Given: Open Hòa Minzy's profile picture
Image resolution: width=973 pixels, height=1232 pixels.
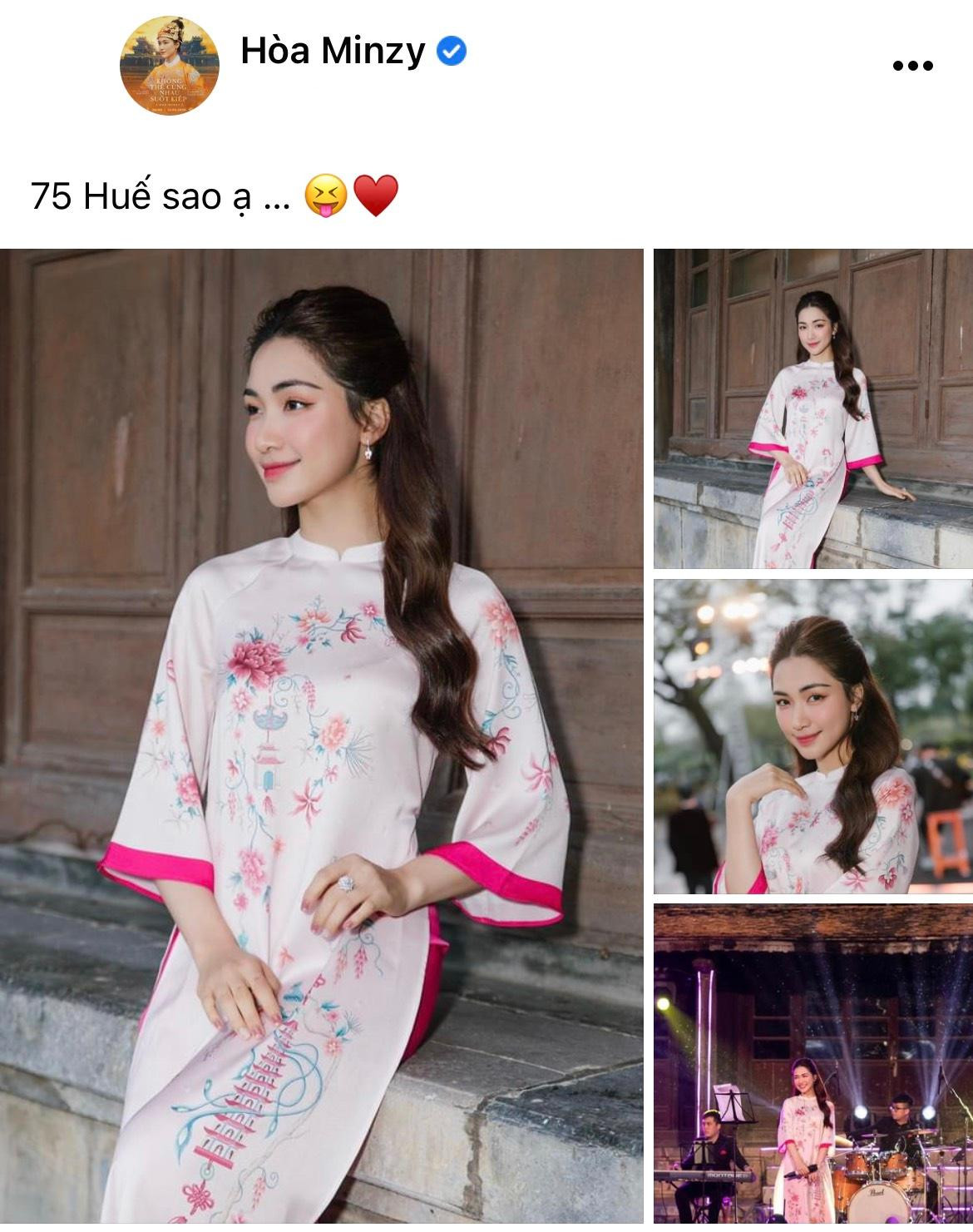Looking at the screenshot, I should coord(170,64).
